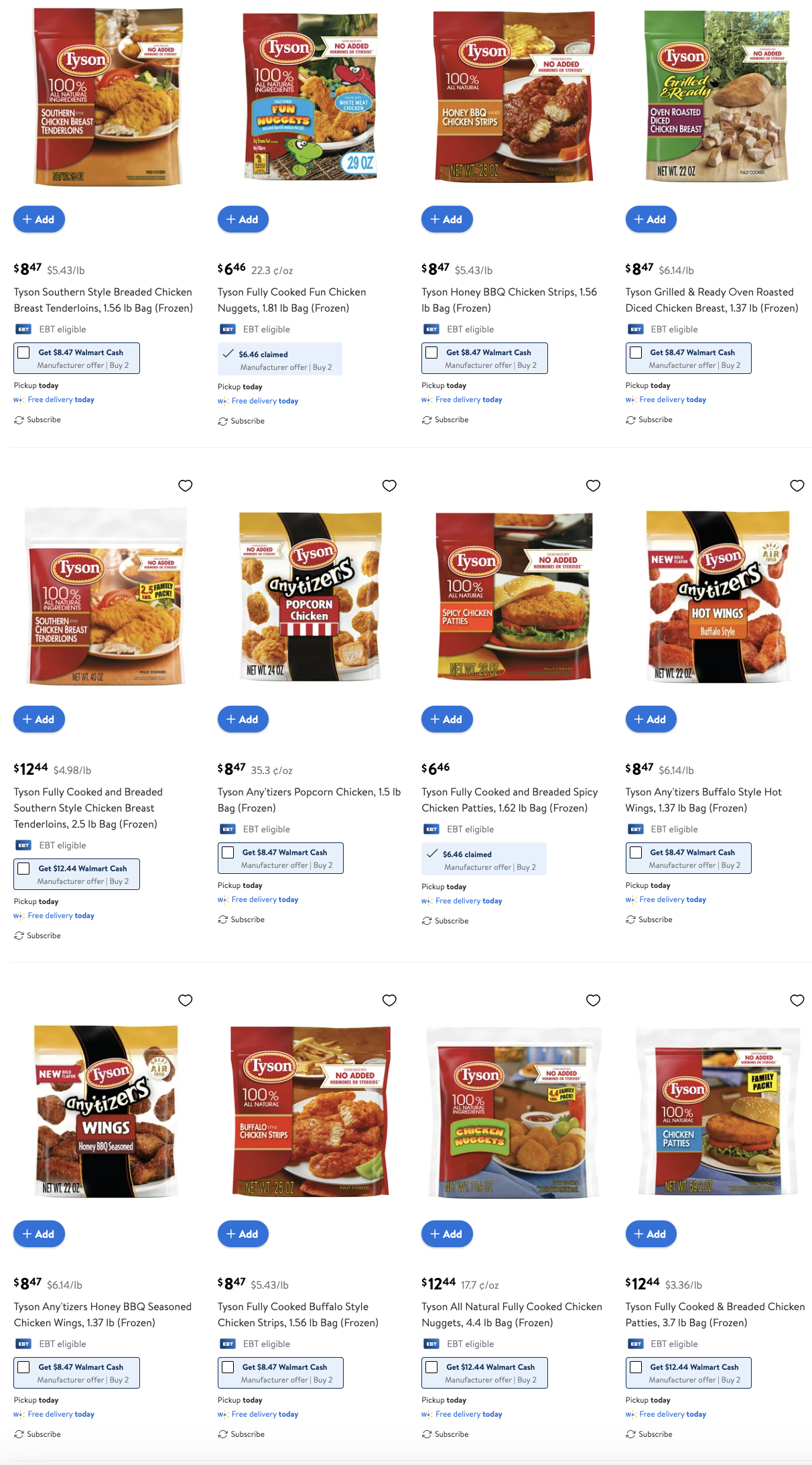Screen dimensions: 812x1465
Task: Check Walmart Cash offer for Grilled & Ready Diced Chicken
Action: tap(636, 353)
